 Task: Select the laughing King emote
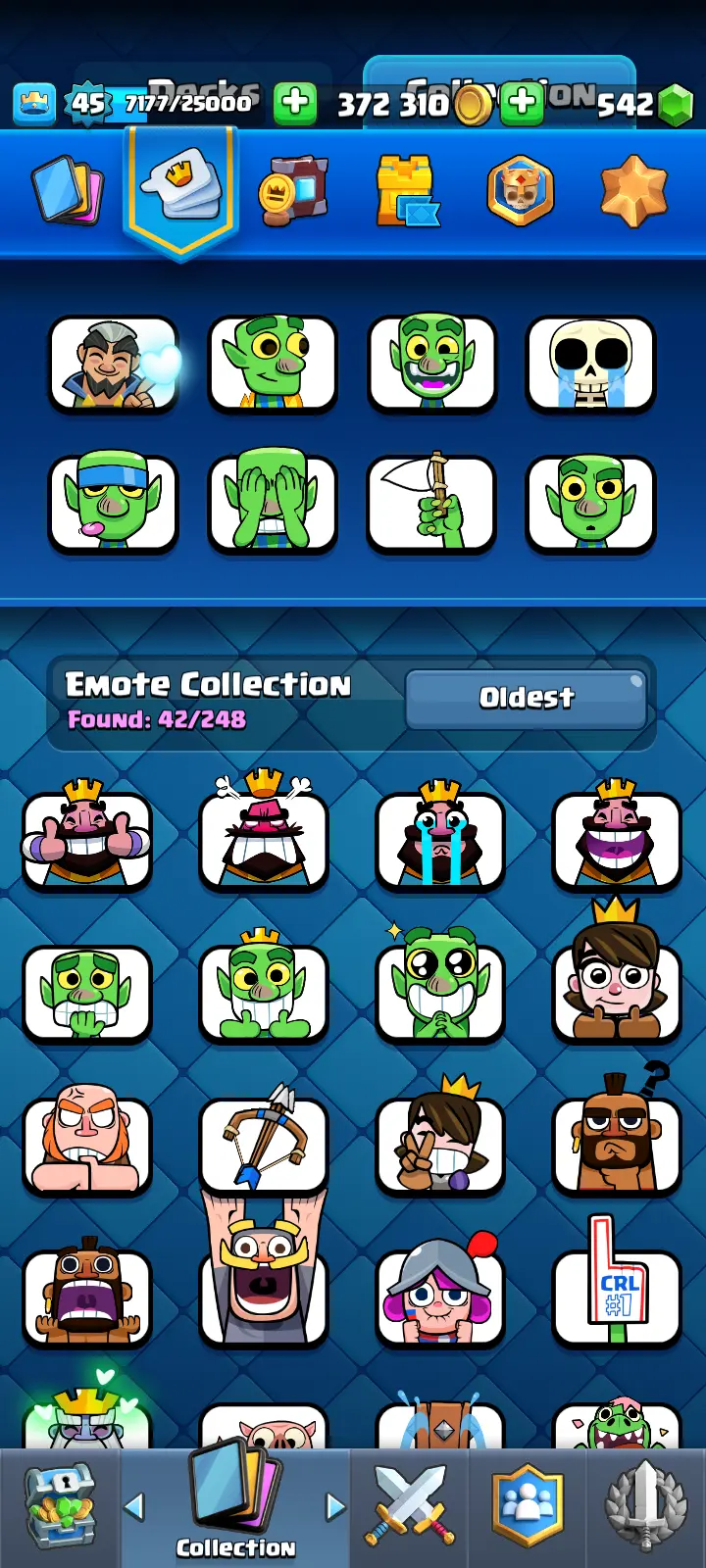(x=617, y=840)
